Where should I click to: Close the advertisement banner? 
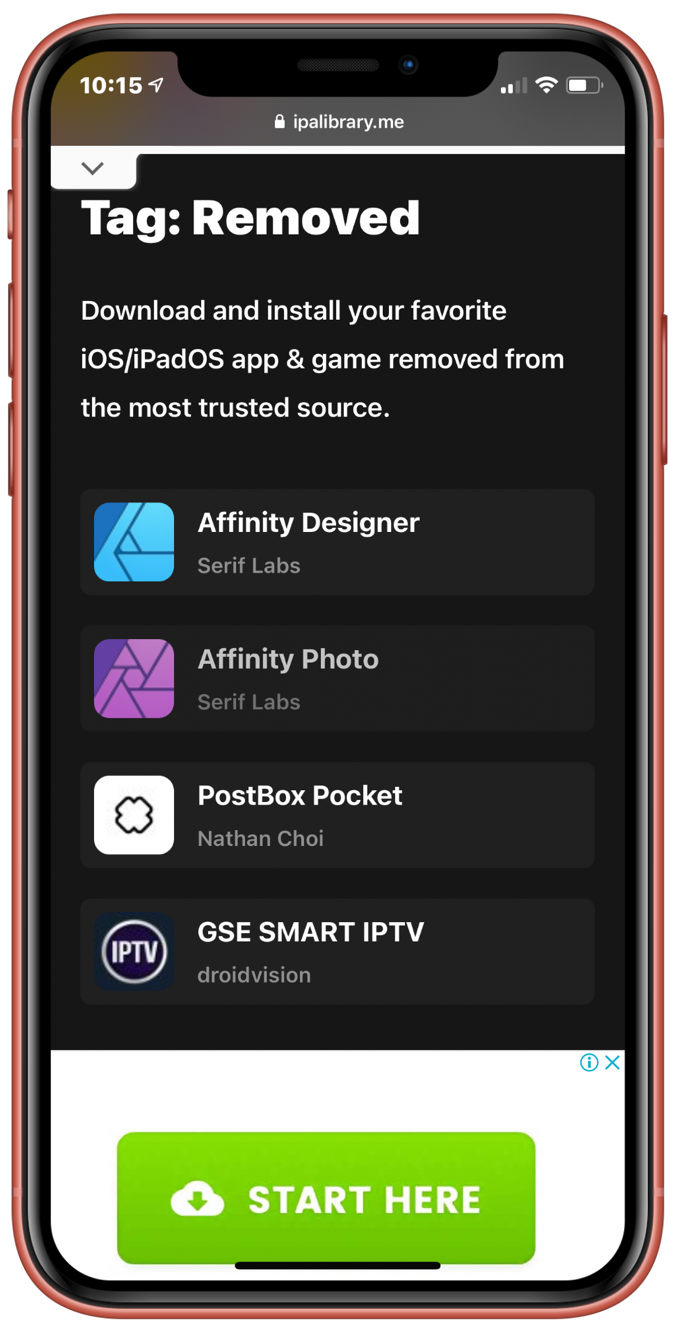point(613,1062)
